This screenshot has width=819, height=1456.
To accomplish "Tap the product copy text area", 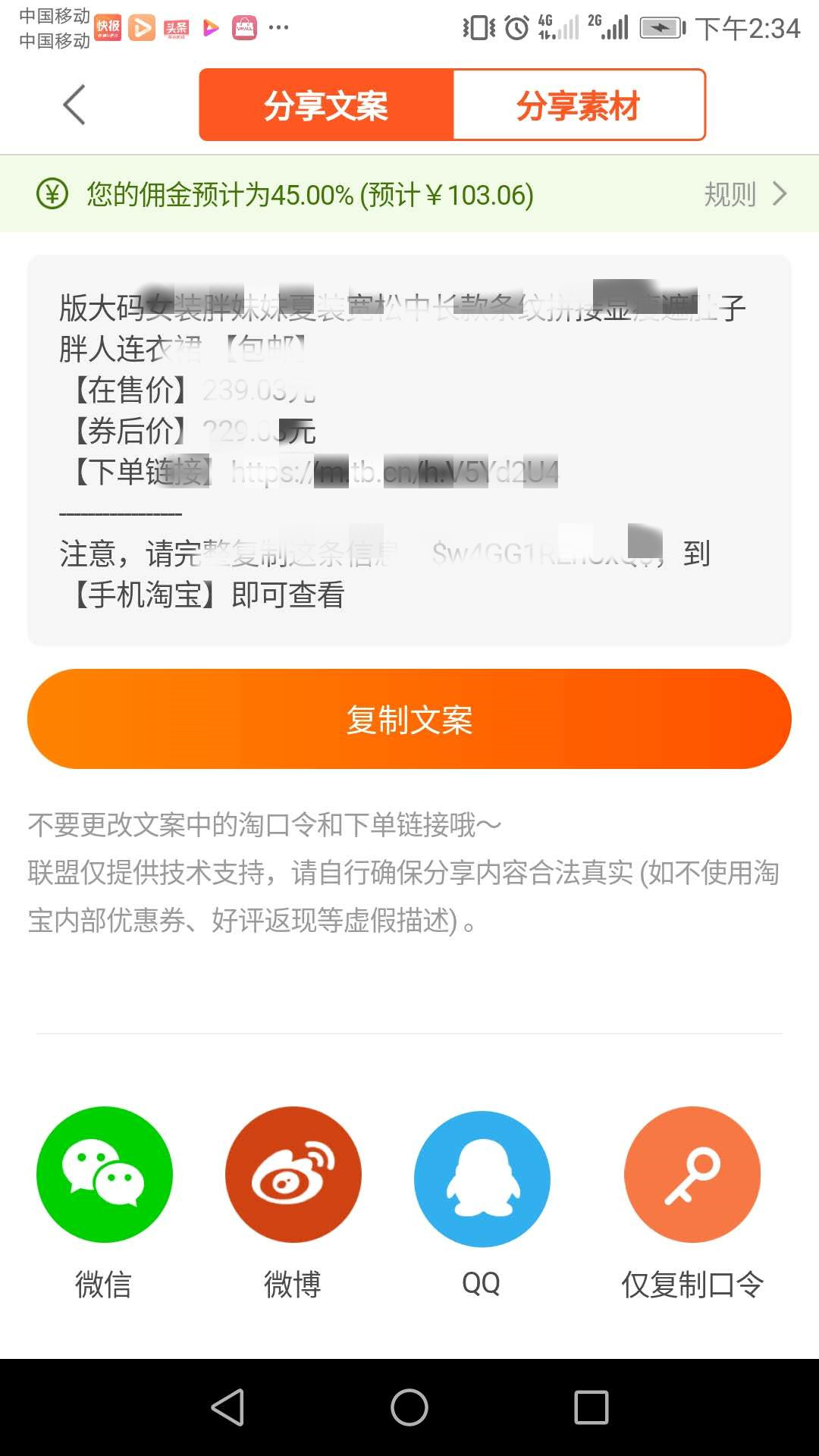I will [409, 447].
